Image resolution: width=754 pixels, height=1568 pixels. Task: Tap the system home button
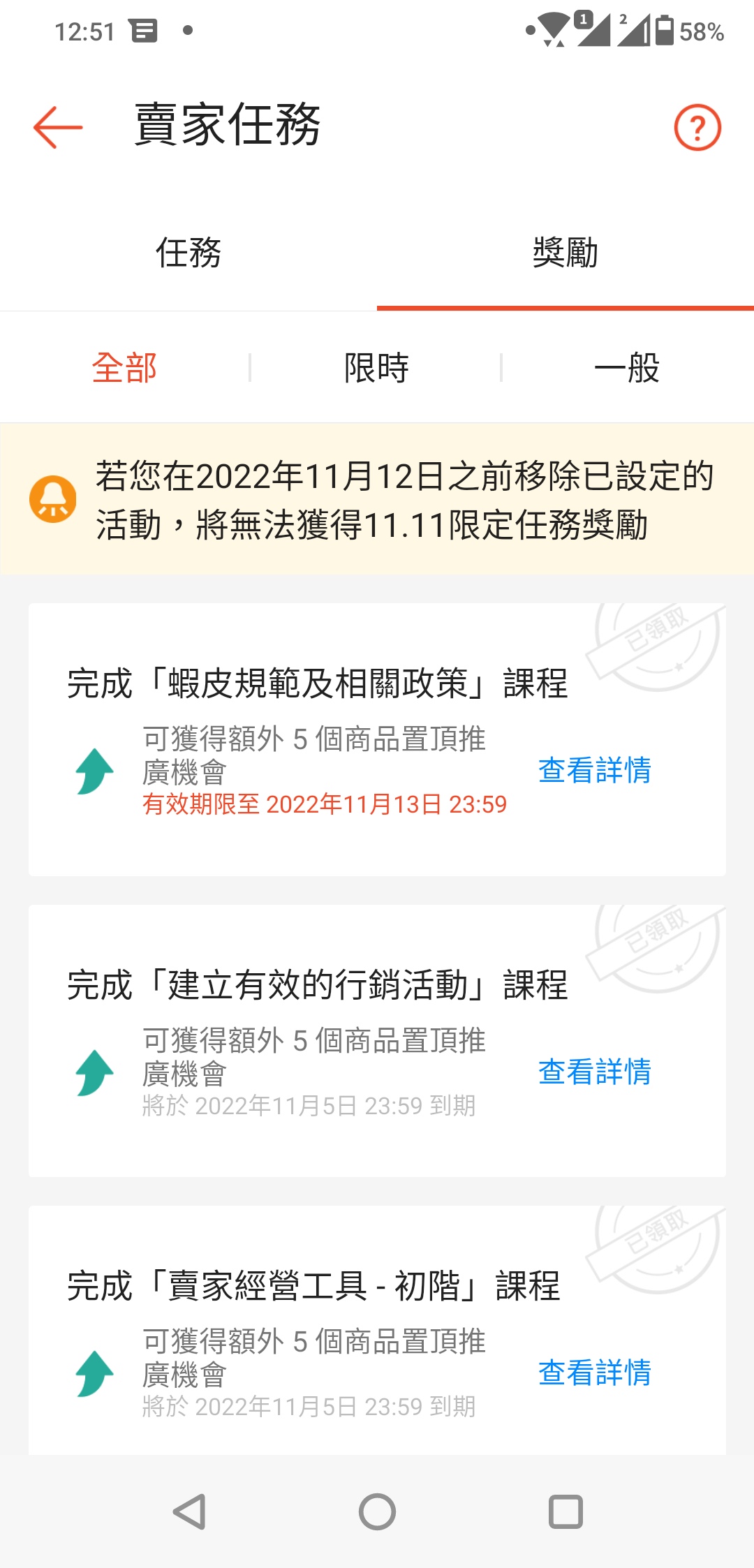tap(377, 1512)
